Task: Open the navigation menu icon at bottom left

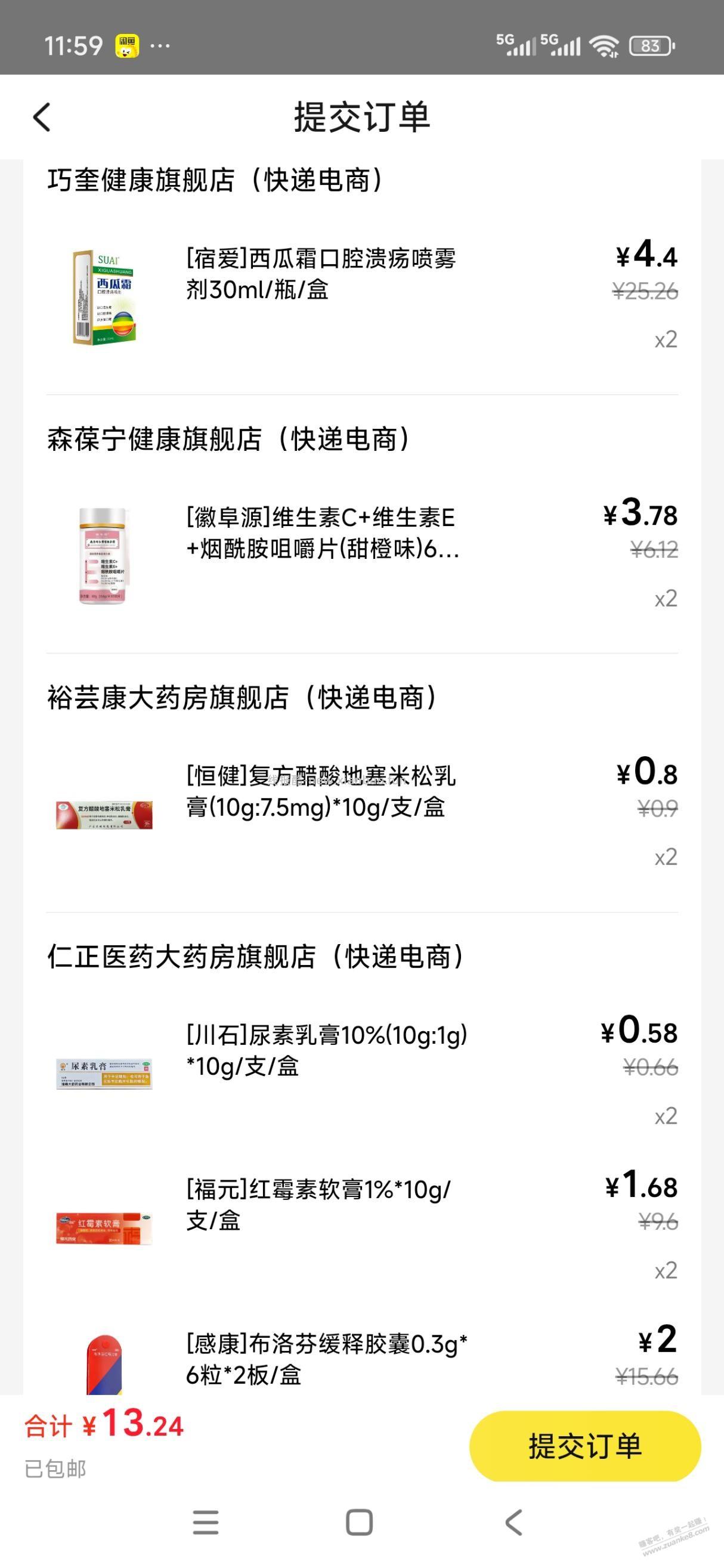Action: pos(207,1521)
